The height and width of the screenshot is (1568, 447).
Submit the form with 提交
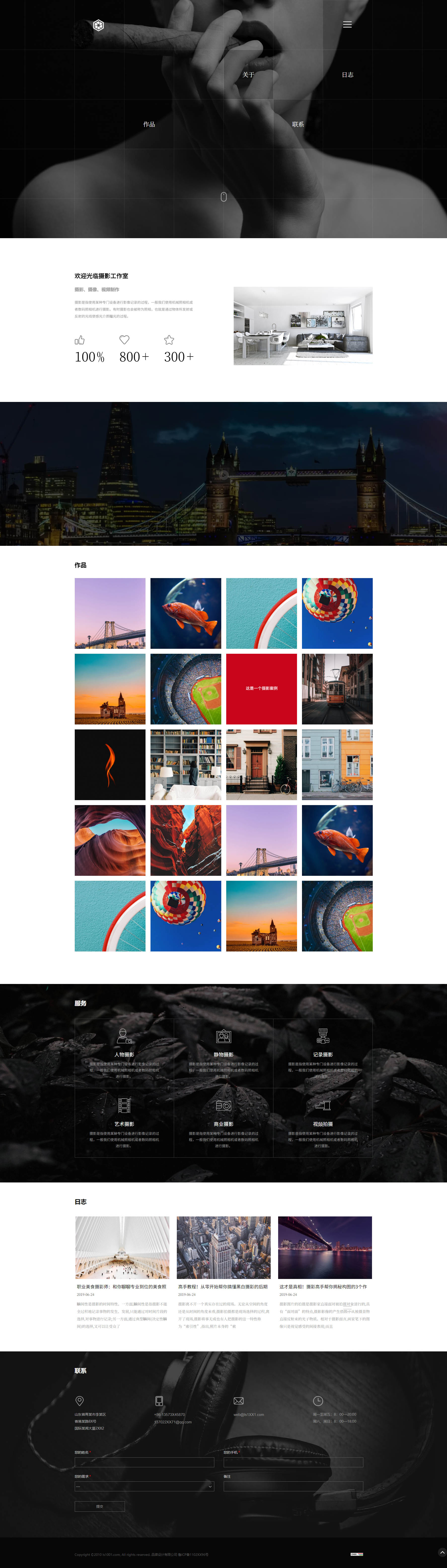click(x=100, y=1506)
